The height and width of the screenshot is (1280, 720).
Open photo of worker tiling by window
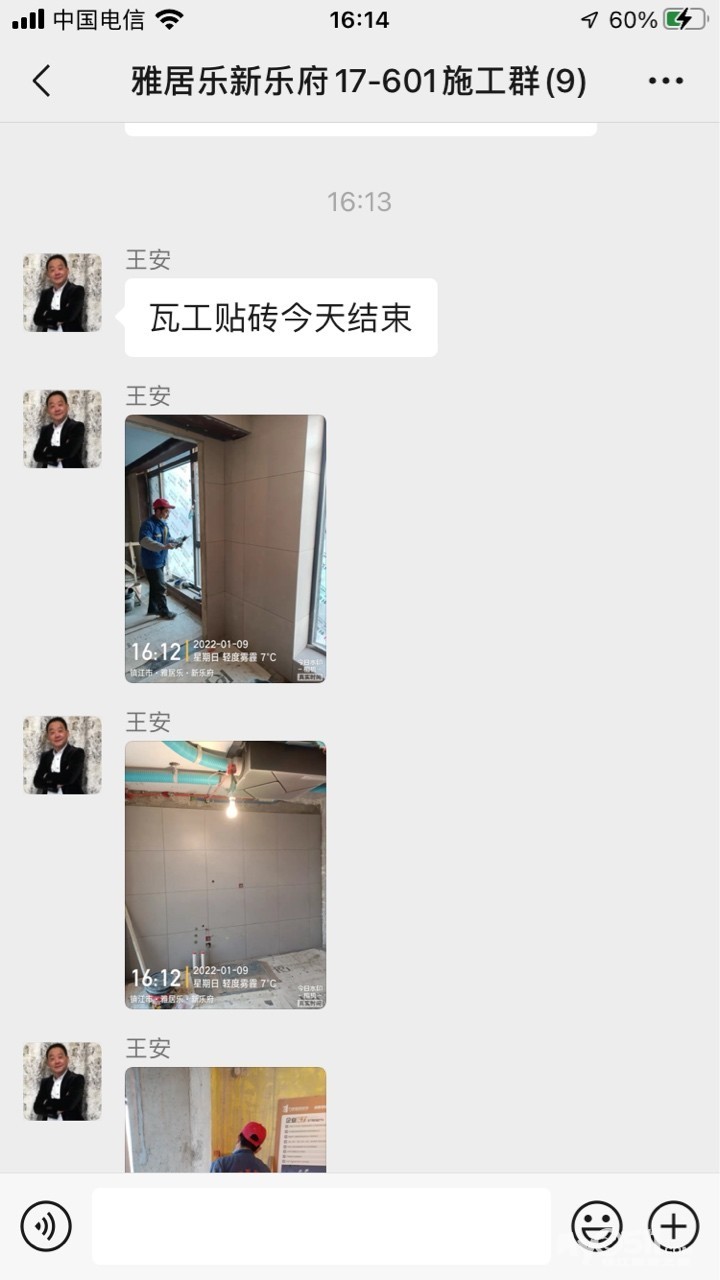click(x=225, y=549)
